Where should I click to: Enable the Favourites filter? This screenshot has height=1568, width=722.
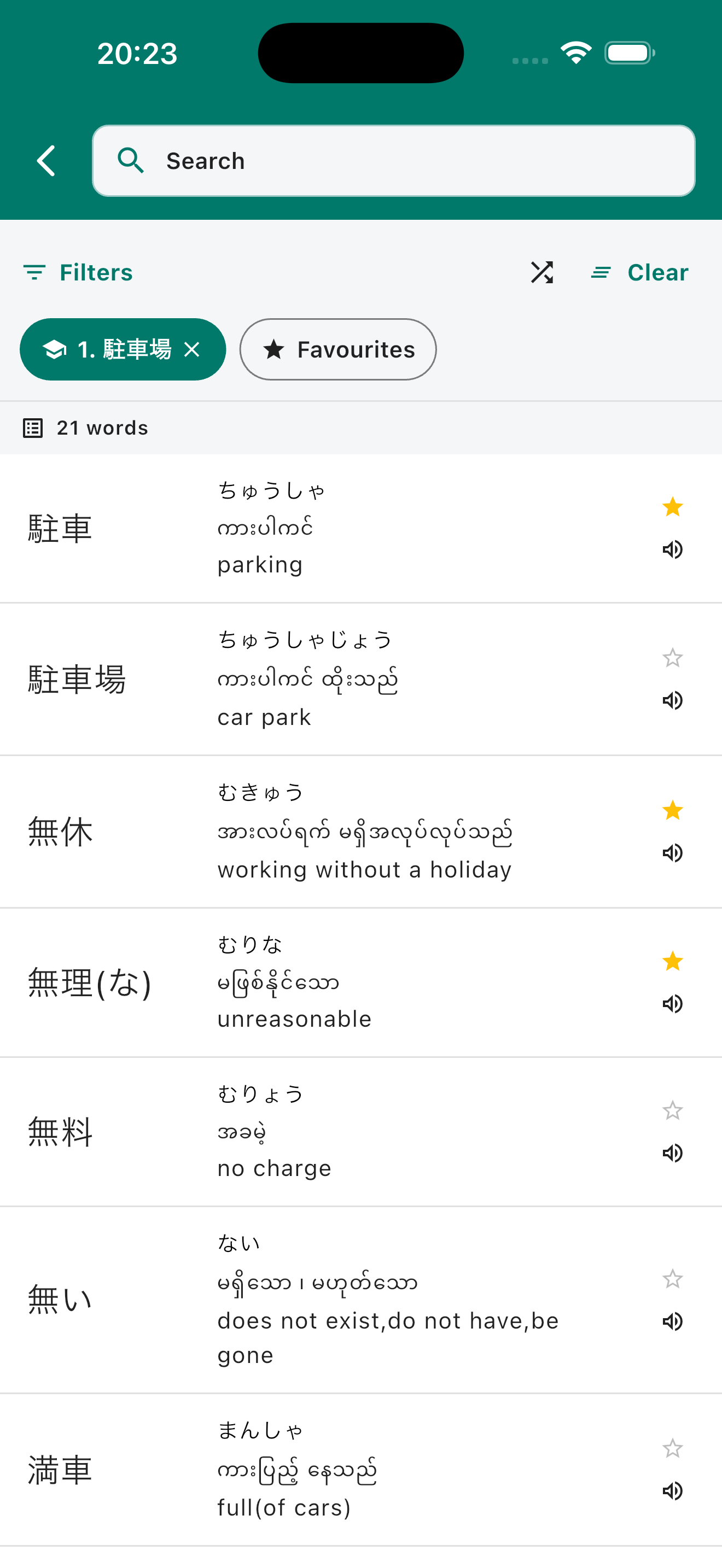(x=338, y=349)
